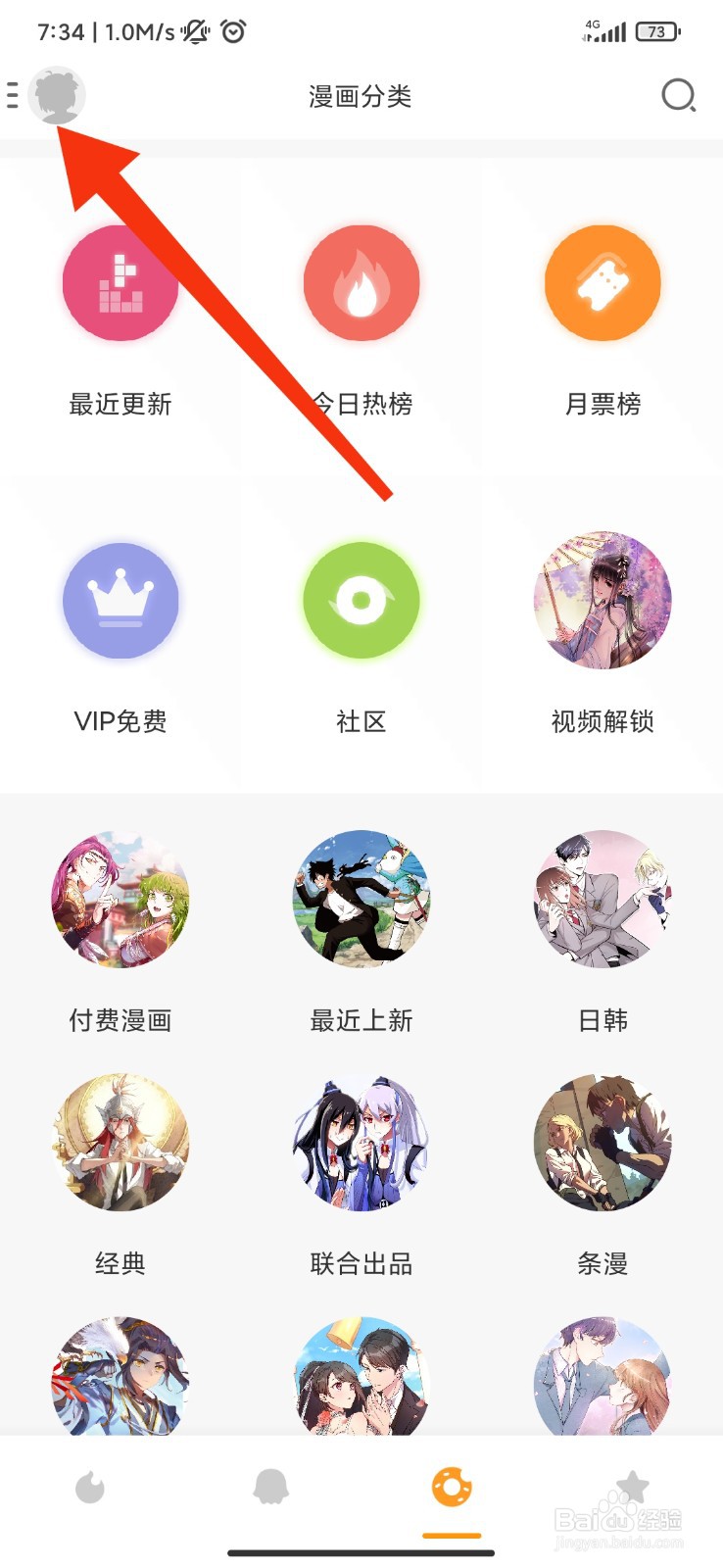Open the 条漫 webtoon category
The width and height of the screenshot is (723, 1568).
tap(602, 1142)
